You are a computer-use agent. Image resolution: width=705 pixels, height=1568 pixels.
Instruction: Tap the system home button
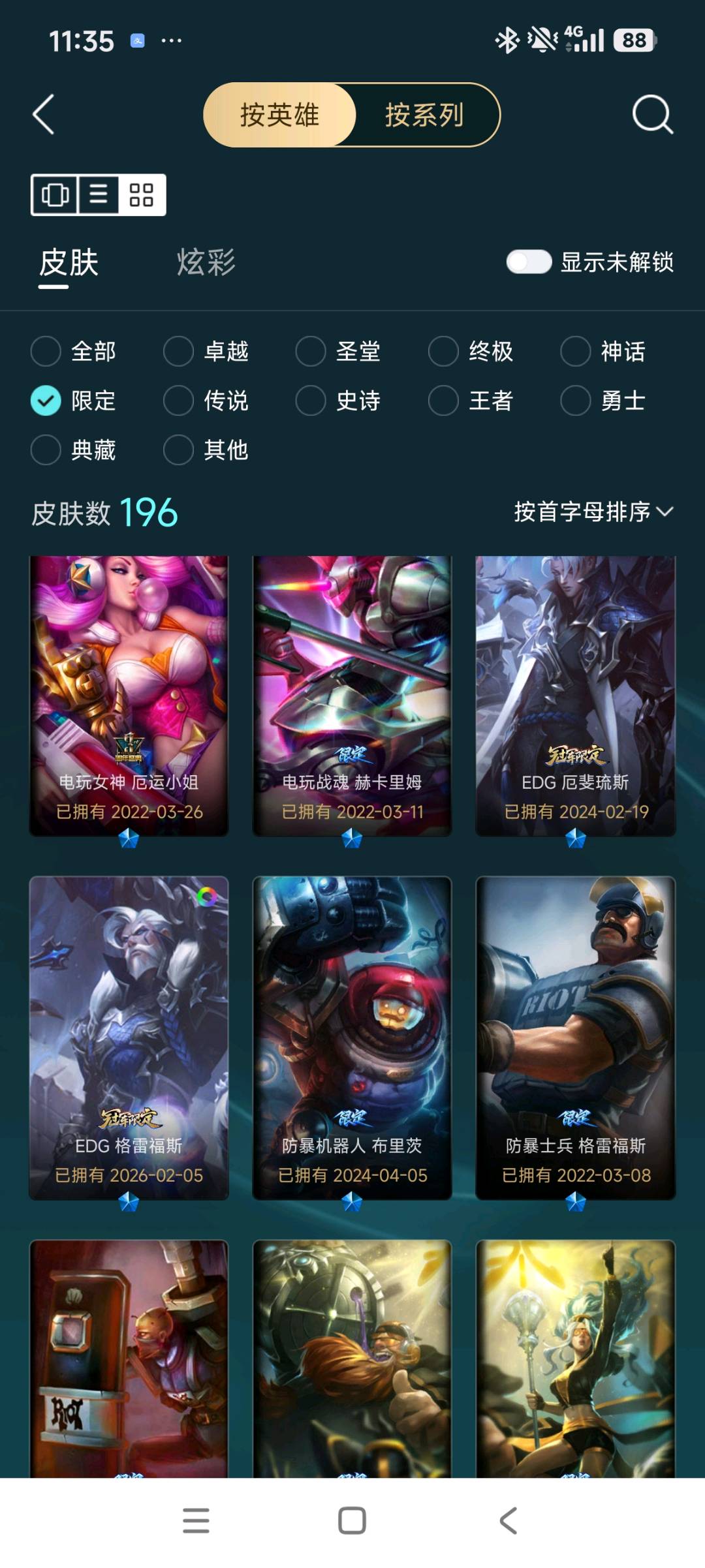point(352,1520)
